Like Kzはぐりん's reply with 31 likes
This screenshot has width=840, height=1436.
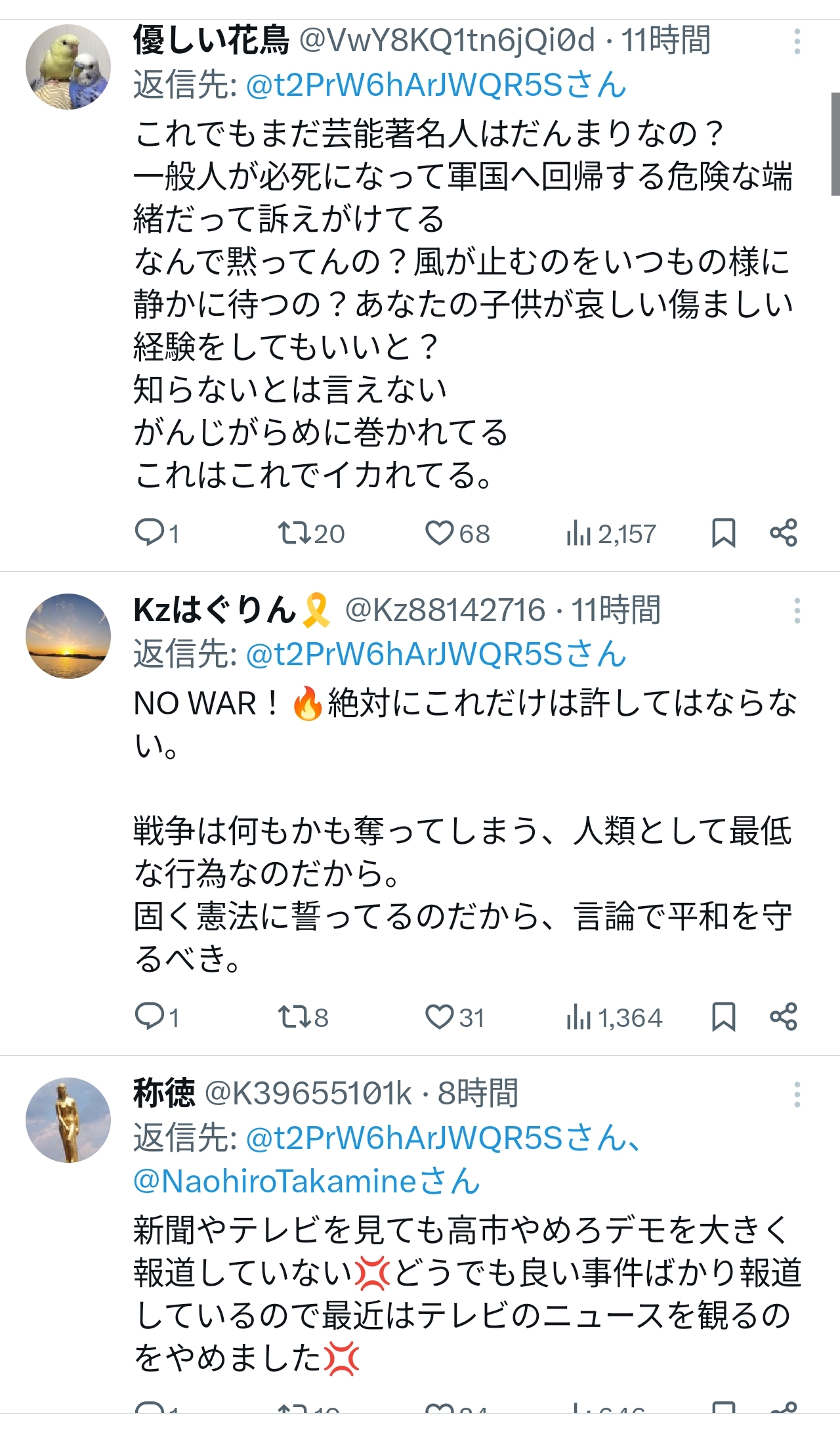[455, 1017]
